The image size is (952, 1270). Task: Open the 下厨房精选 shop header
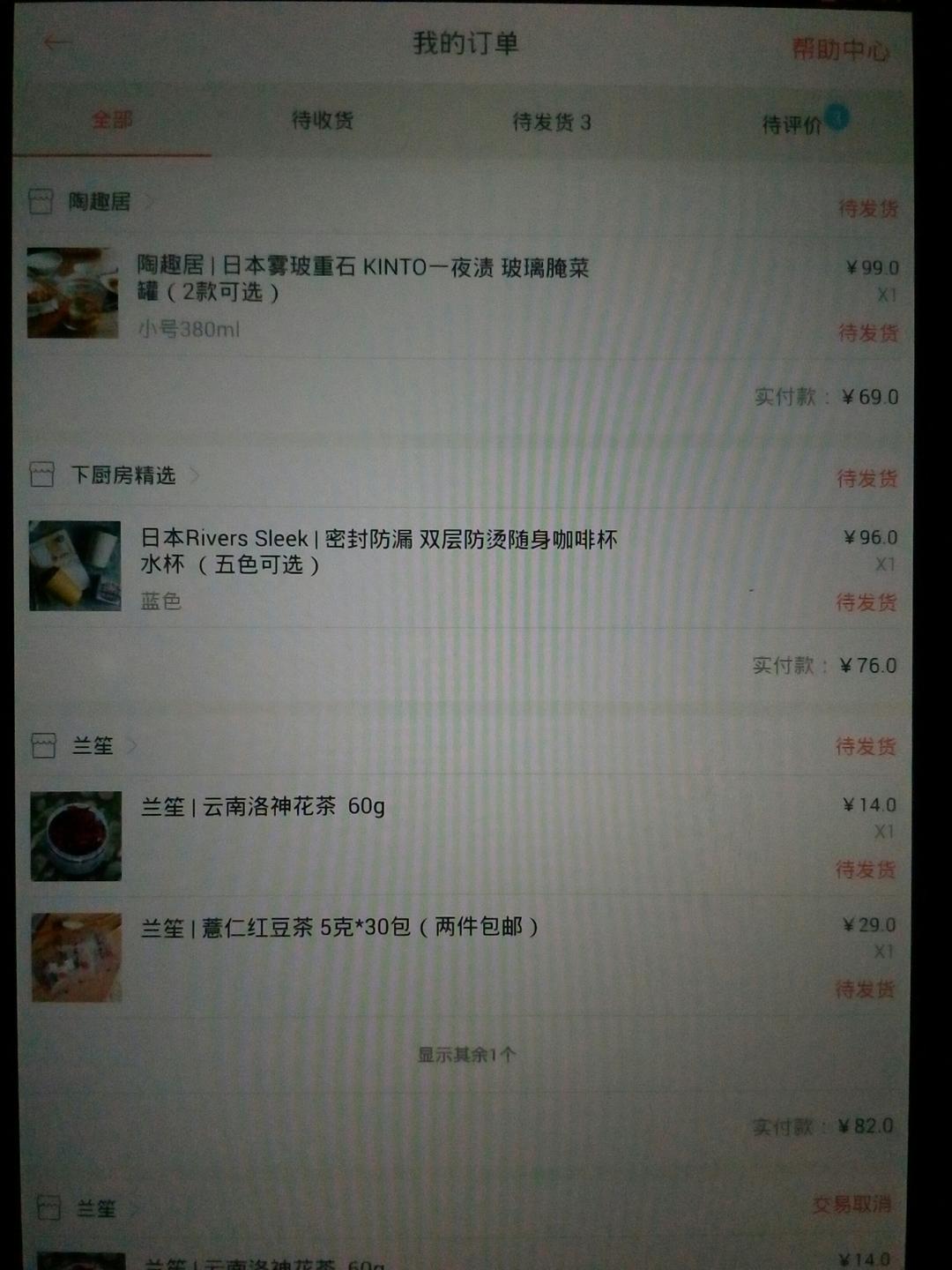(123, 475)
